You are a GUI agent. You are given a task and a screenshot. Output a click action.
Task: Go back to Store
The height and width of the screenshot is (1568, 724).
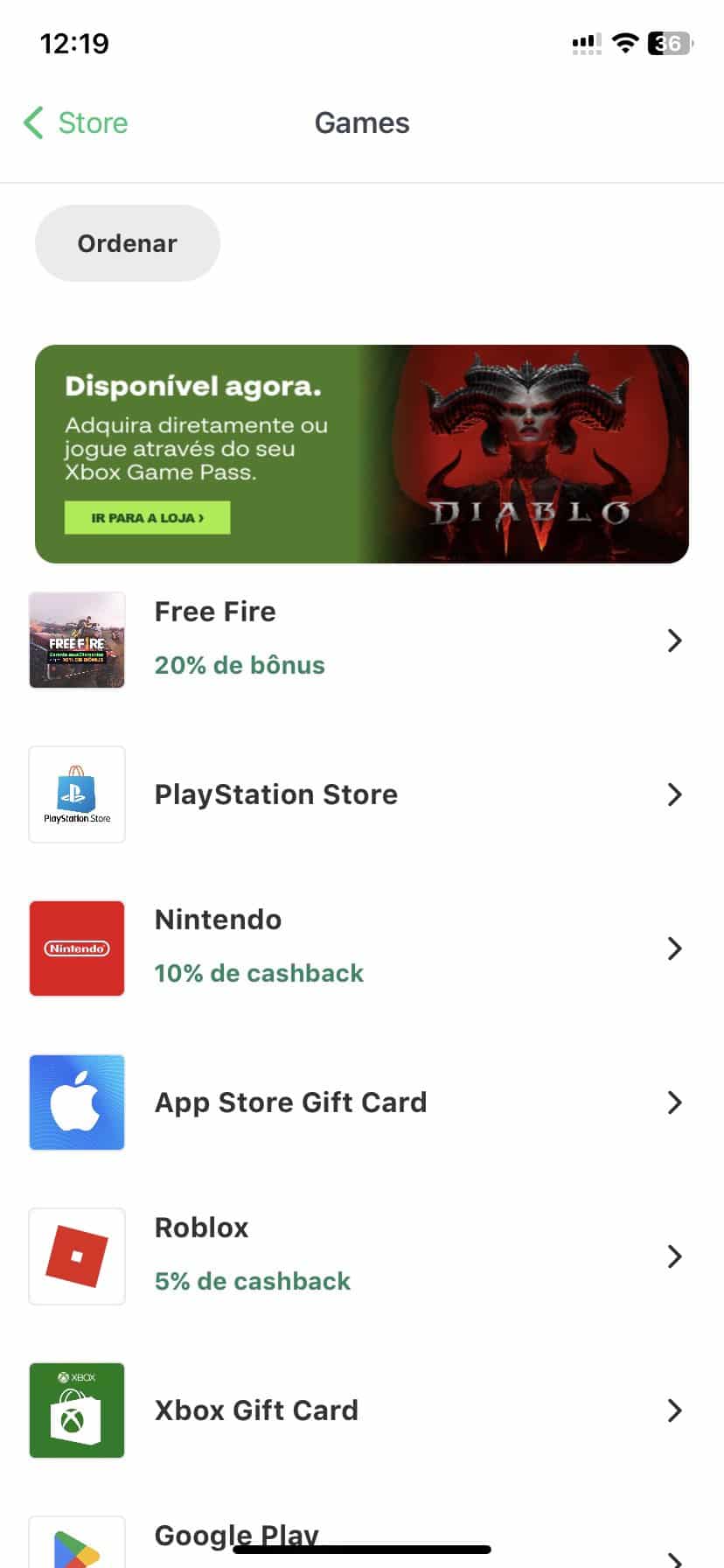coord(76,123)
